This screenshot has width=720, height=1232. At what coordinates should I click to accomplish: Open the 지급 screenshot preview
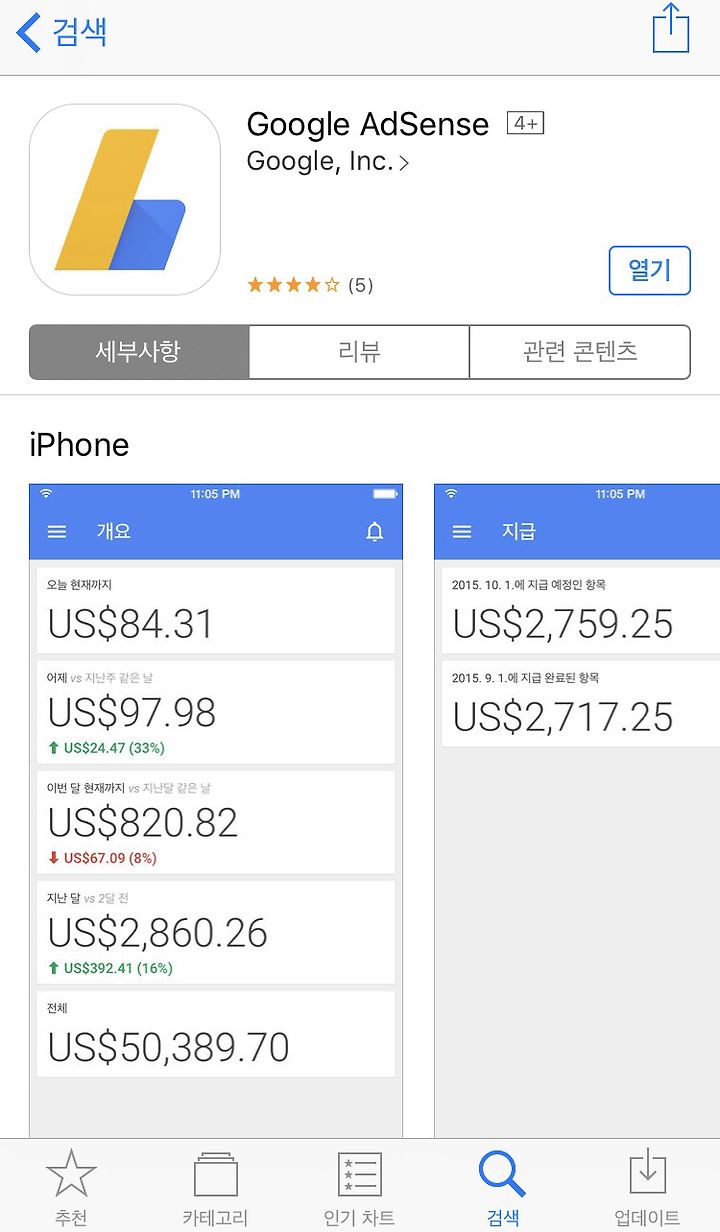[577, 810]
